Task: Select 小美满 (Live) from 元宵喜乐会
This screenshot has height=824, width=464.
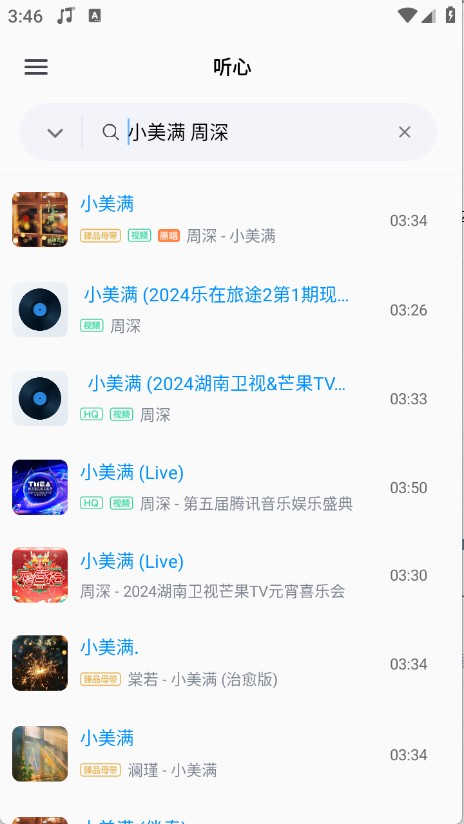Action: pyautogui.click(x=232, y=575)
